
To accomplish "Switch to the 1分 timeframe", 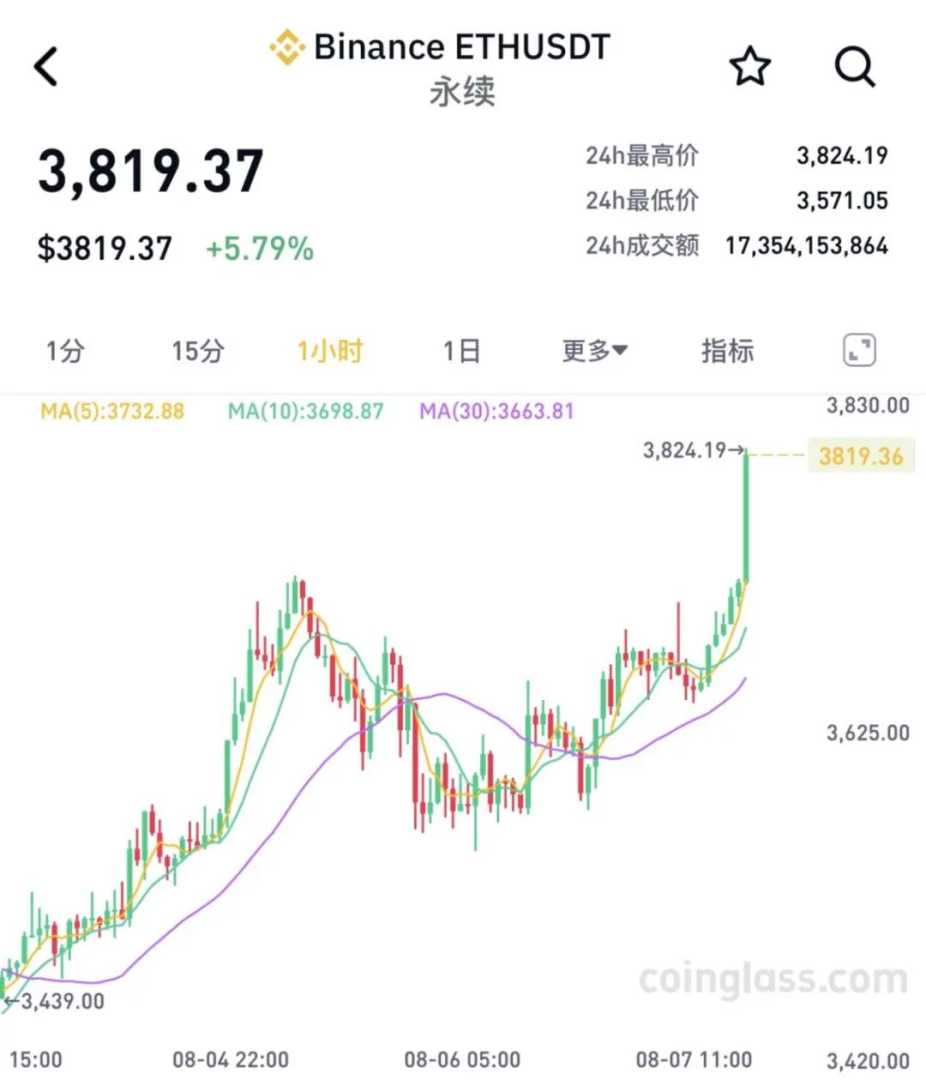I will 65,351.
